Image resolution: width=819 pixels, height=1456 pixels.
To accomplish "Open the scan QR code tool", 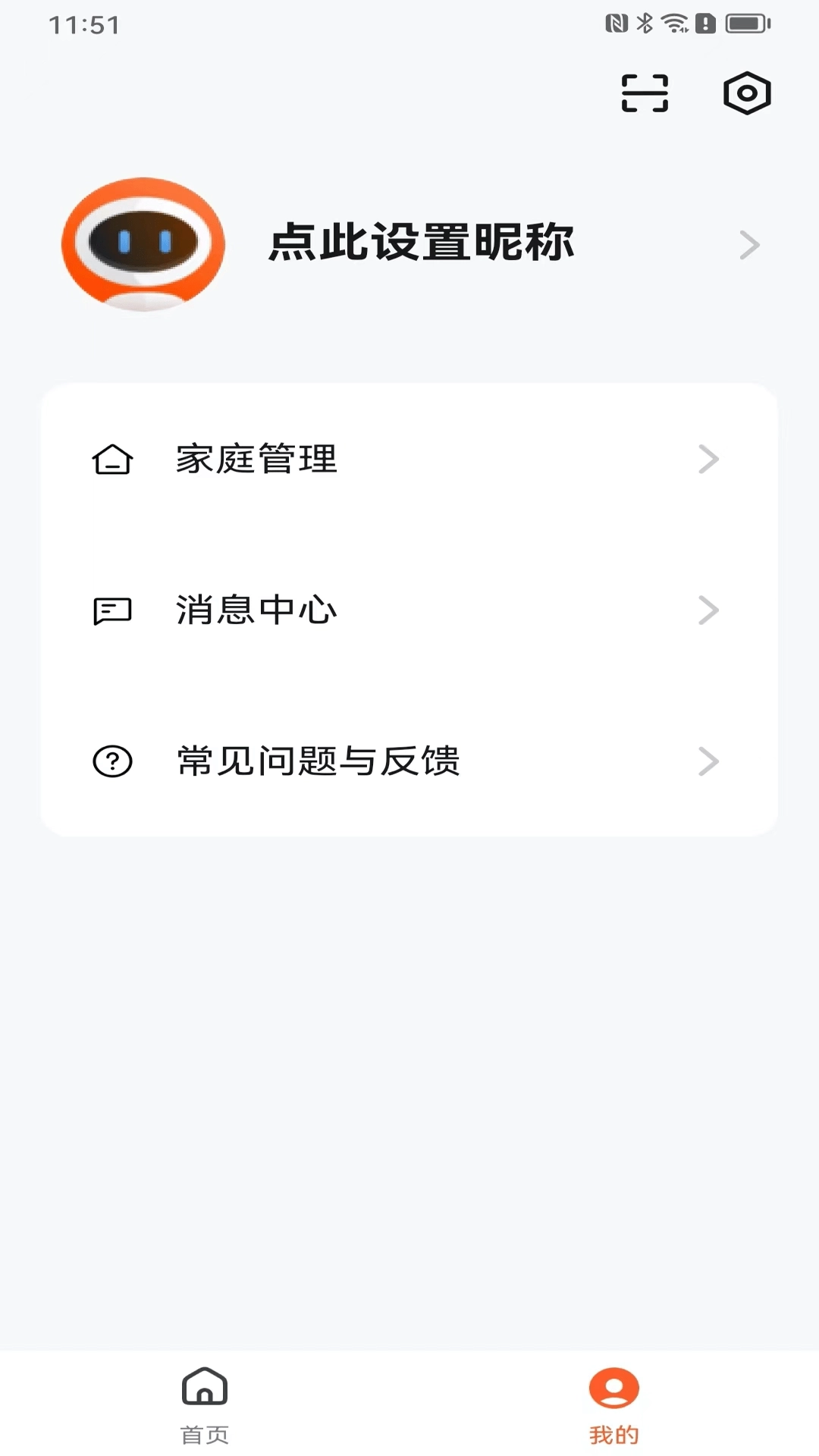I will coord(644,94).
